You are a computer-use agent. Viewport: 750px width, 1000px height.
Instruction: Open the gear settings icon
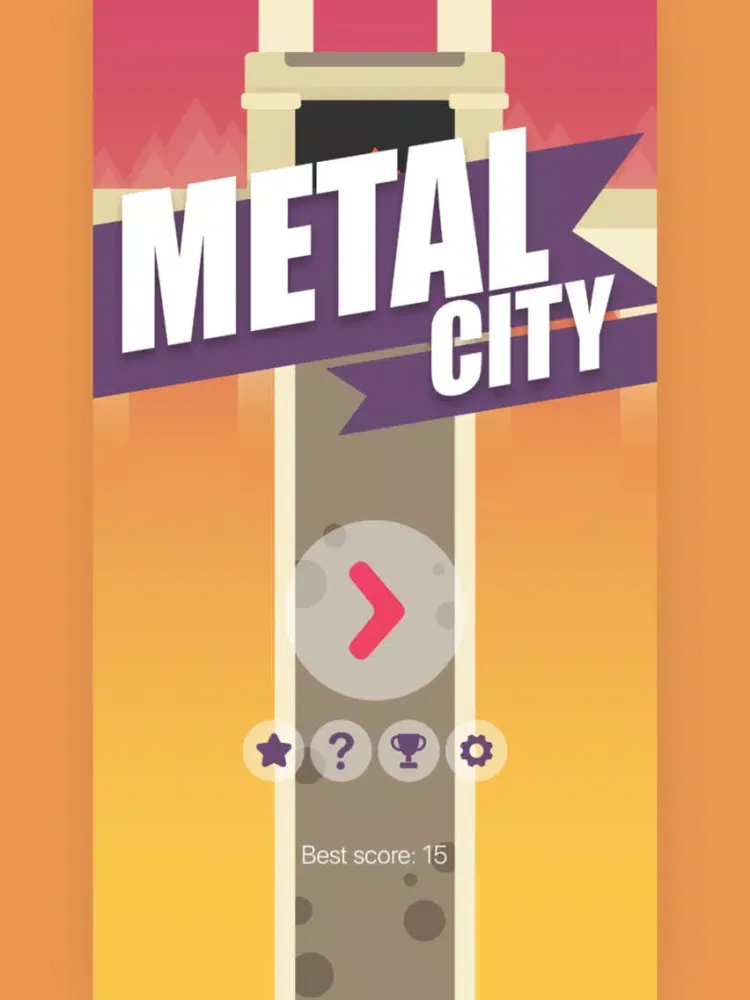[x=475, y=751]
